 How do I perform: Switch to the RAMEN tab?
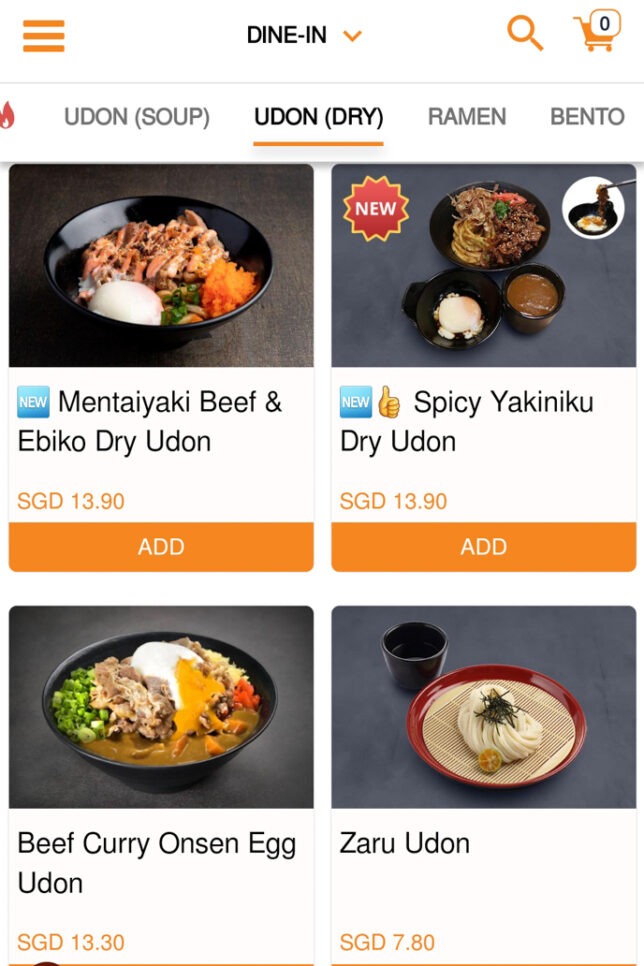point(467,117)
